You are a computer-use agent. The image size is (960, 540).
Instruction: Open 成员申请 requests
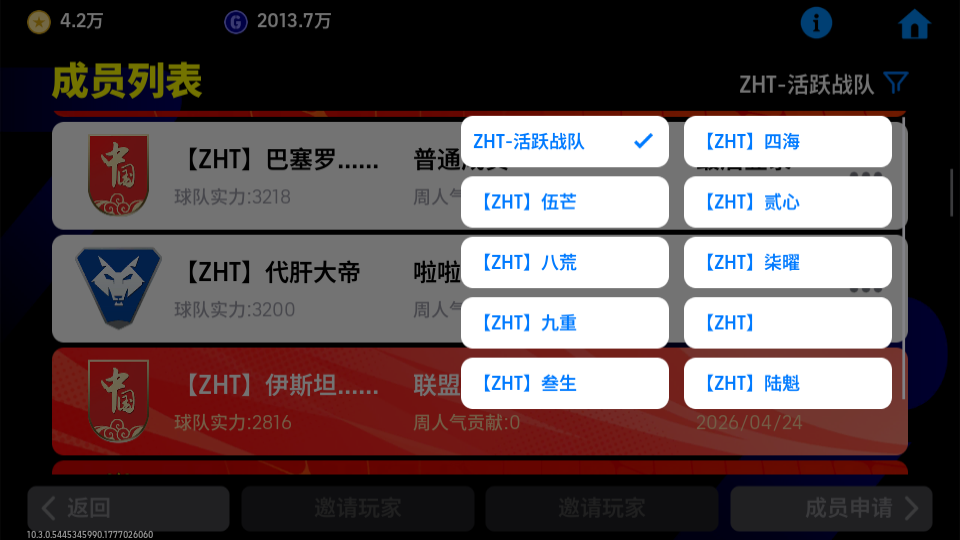(x=831, y=508)
